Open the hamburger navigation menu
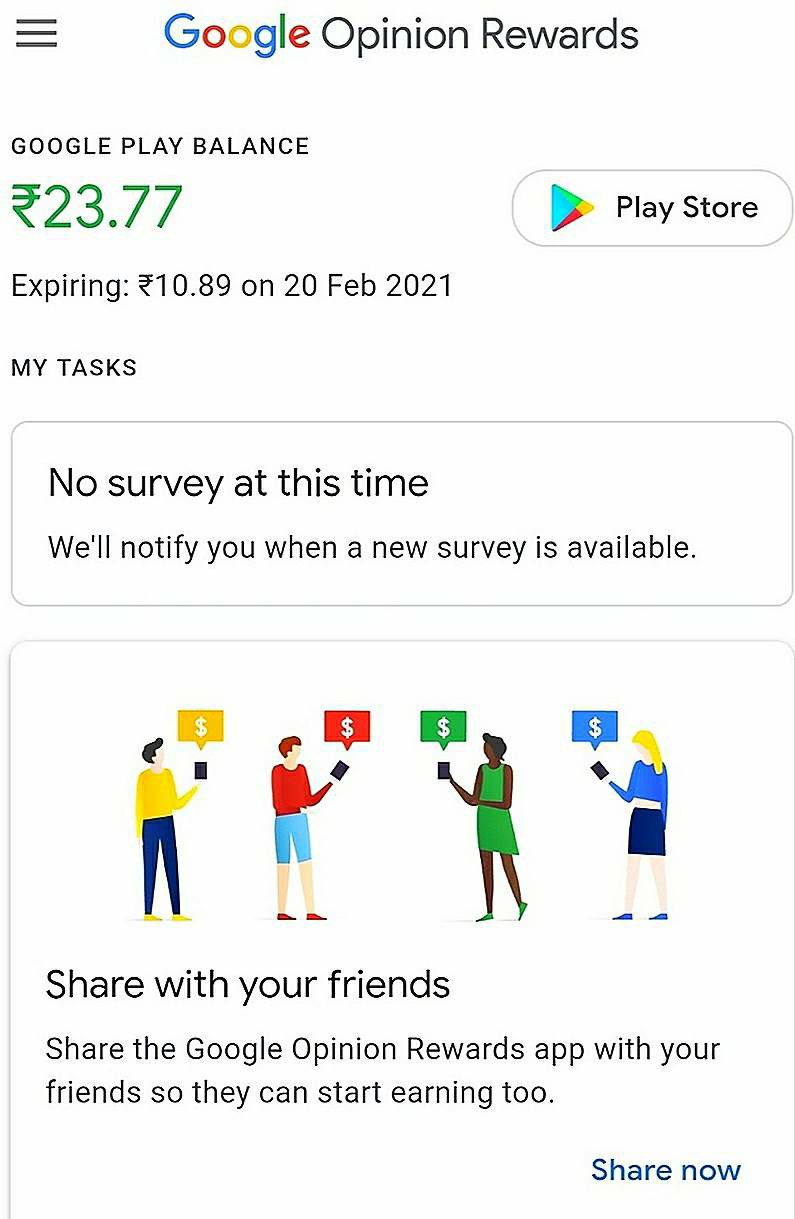The height and width of the screenshot is (1219, 795). tap(37, 34)
